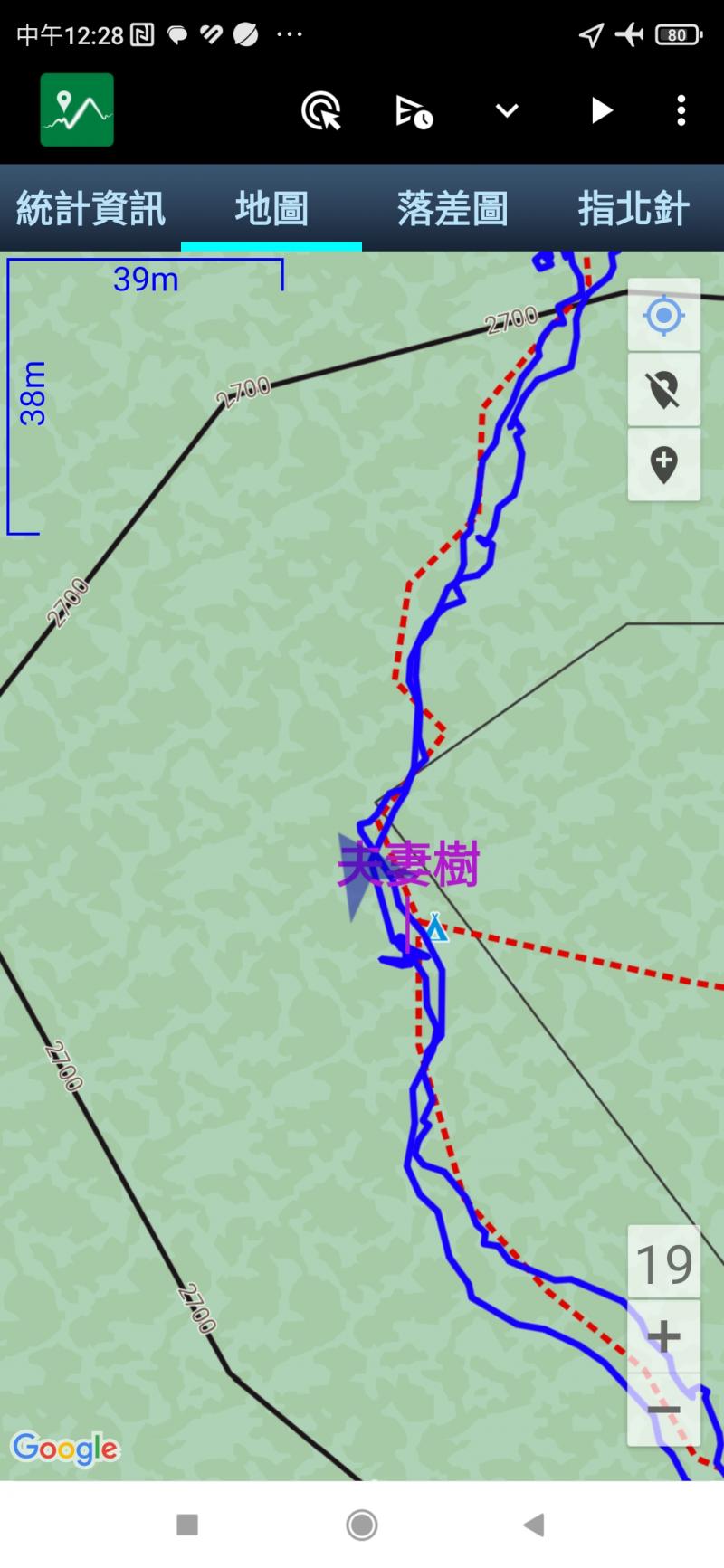Switch to the 落差圖 tab
This screenshot has height=1568, width=724.
pyautogui.click(x=452, y=209)
